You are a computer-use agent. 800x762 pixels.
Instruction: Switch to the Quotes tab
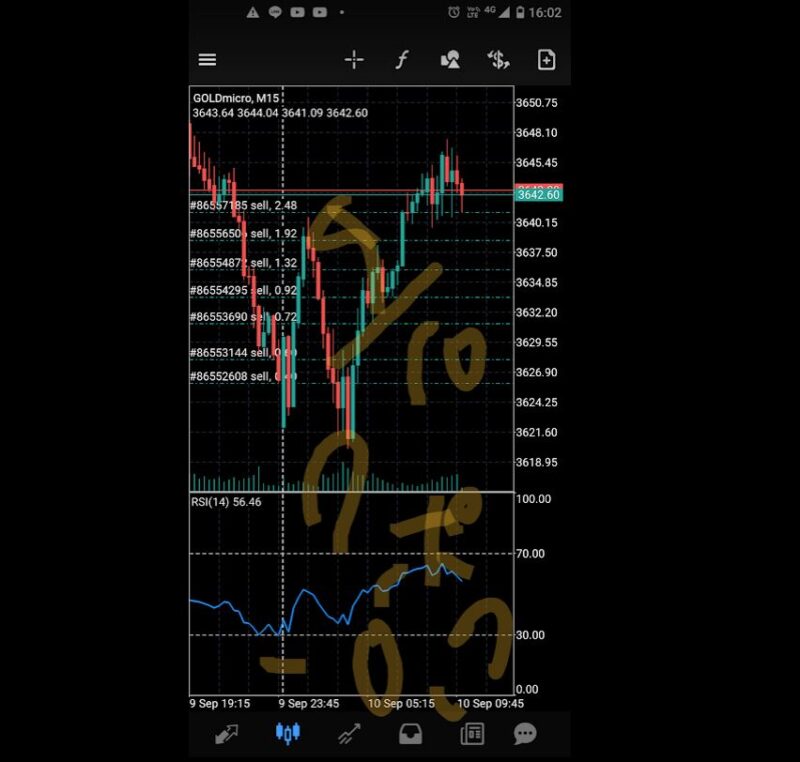pos(226,735)
